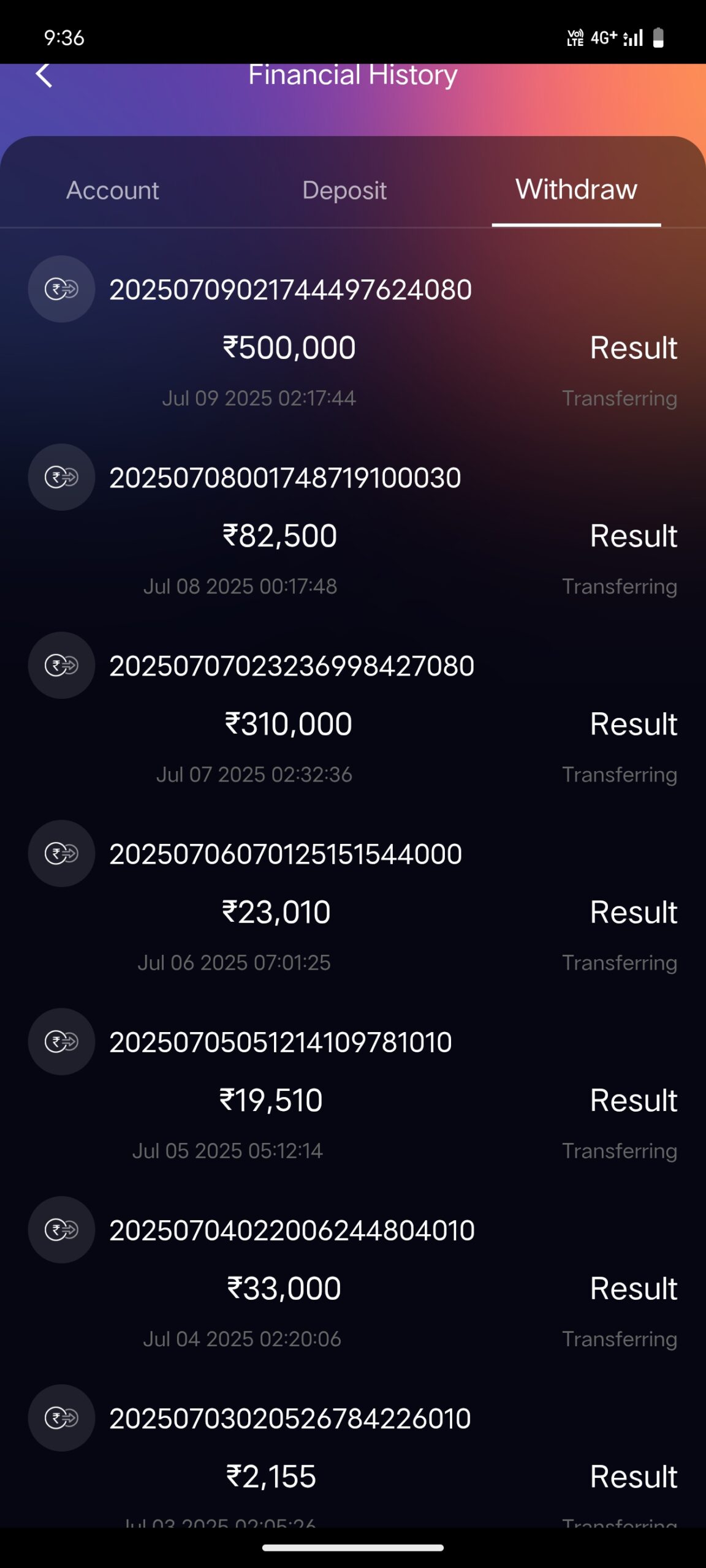Open the ₹310,000 withdrawal from Jul 07
706x1568 pixels.
288,723
